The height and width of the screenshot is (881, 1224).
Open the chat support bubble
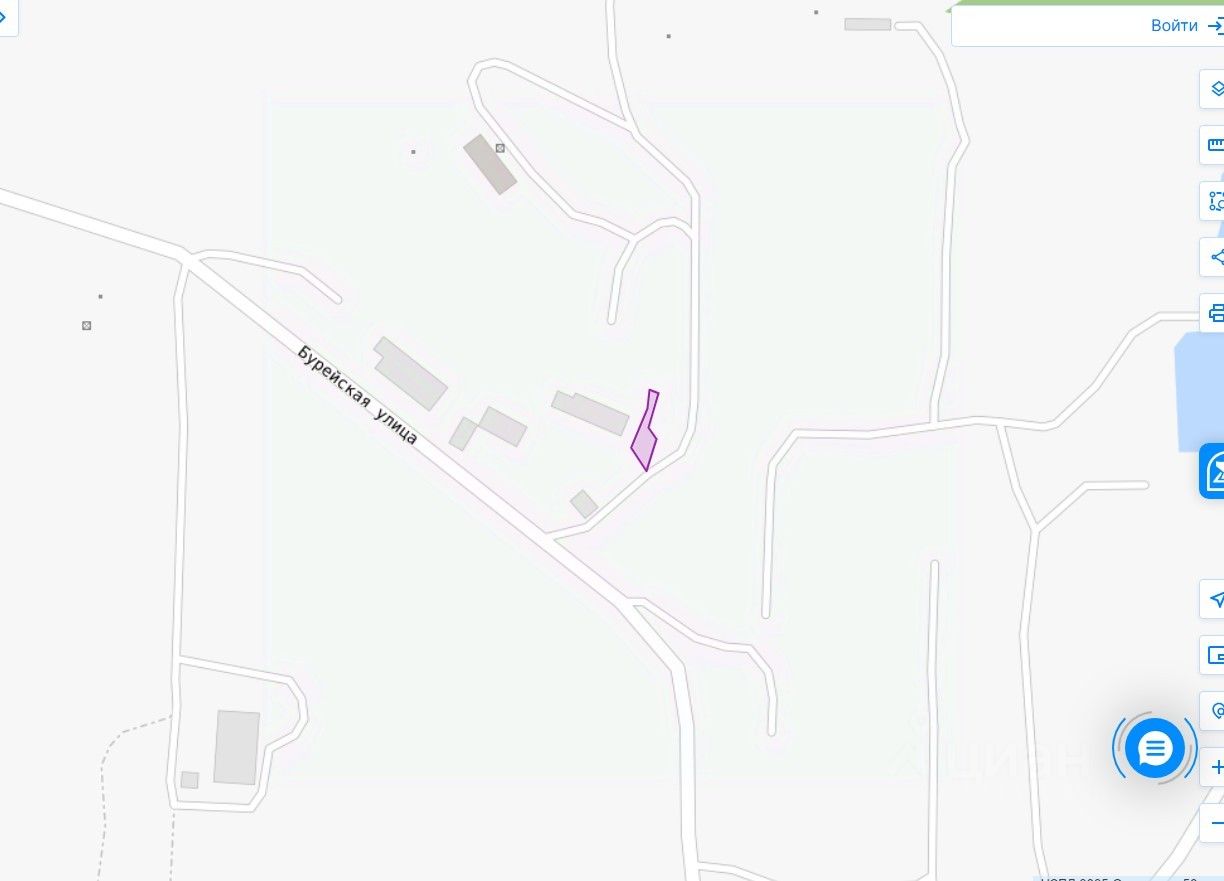coord(1154,748)
